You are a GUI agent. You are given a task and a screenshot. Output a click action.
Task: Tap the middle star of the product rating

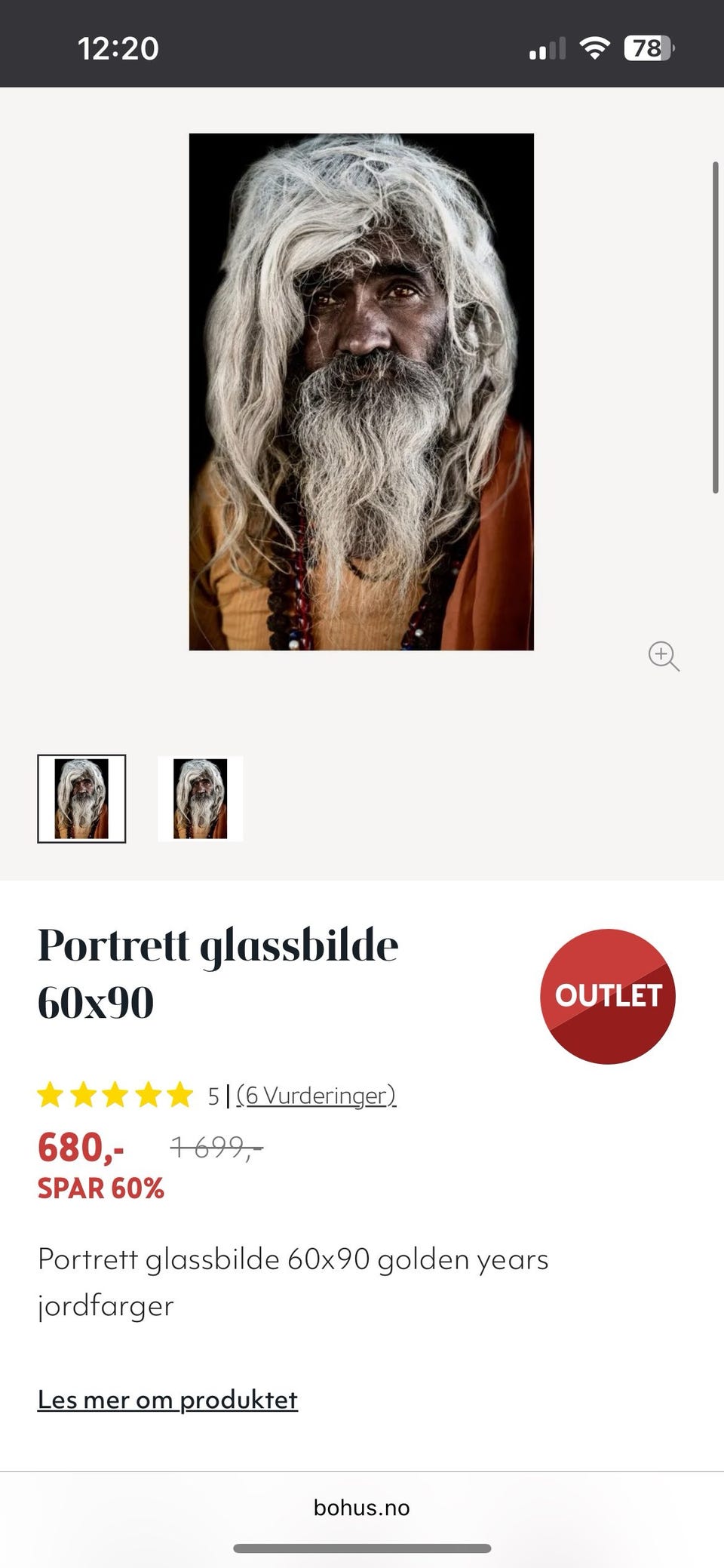(115, 1096)
